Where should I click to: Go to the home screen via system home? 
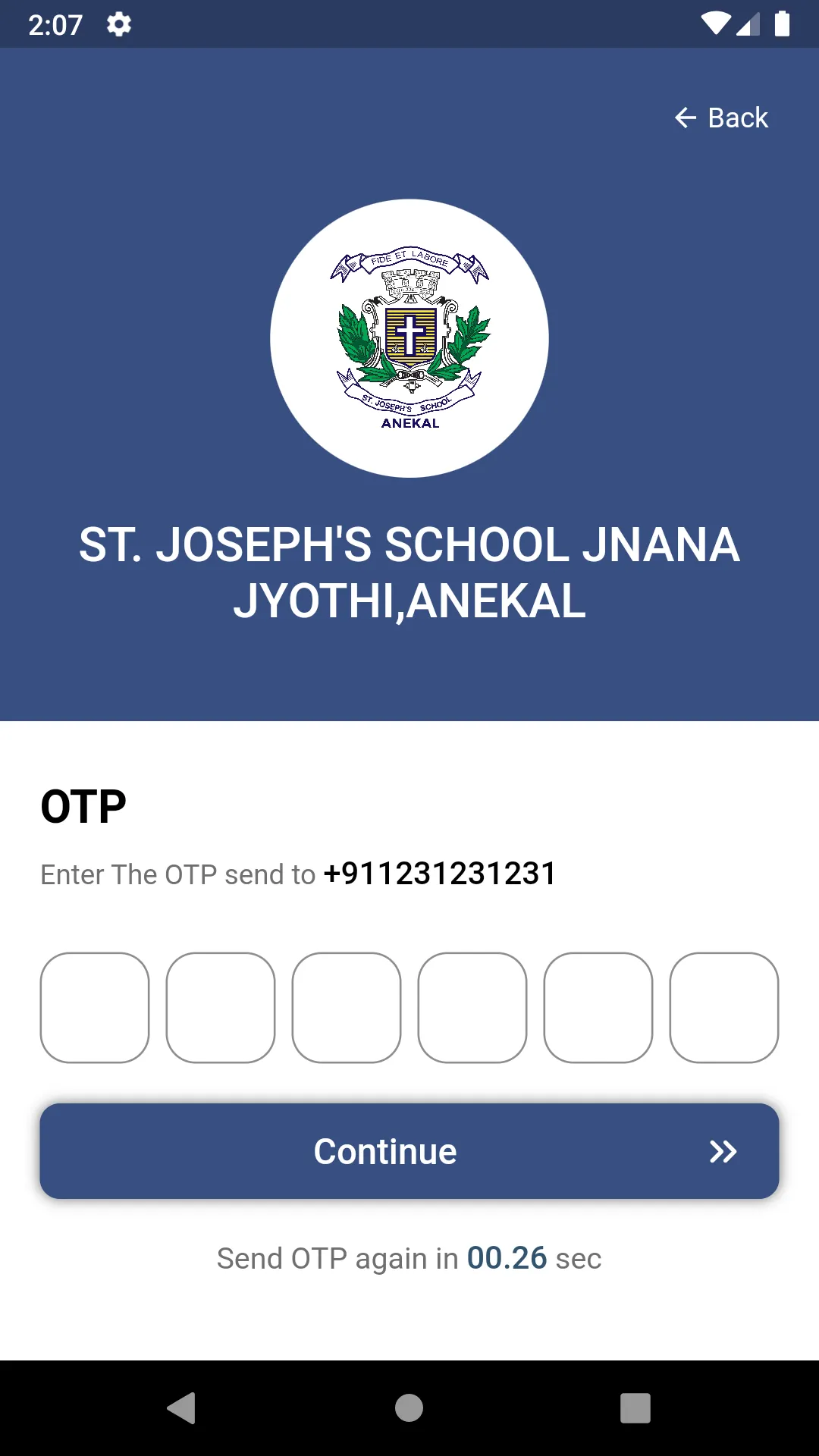click(409, 1408)
